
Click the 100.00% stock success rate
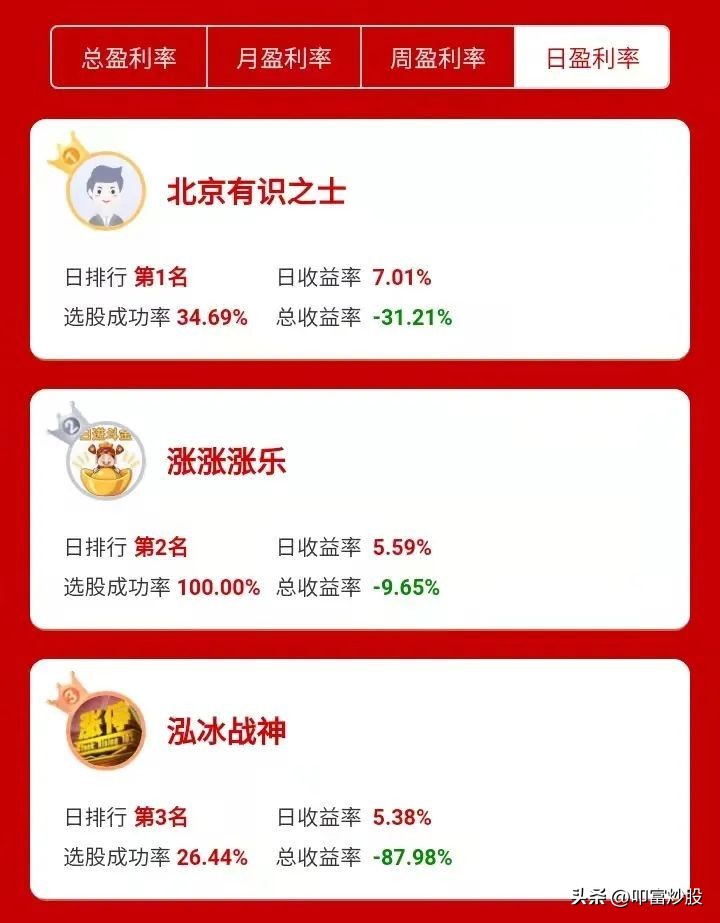(x=220, y=588)
